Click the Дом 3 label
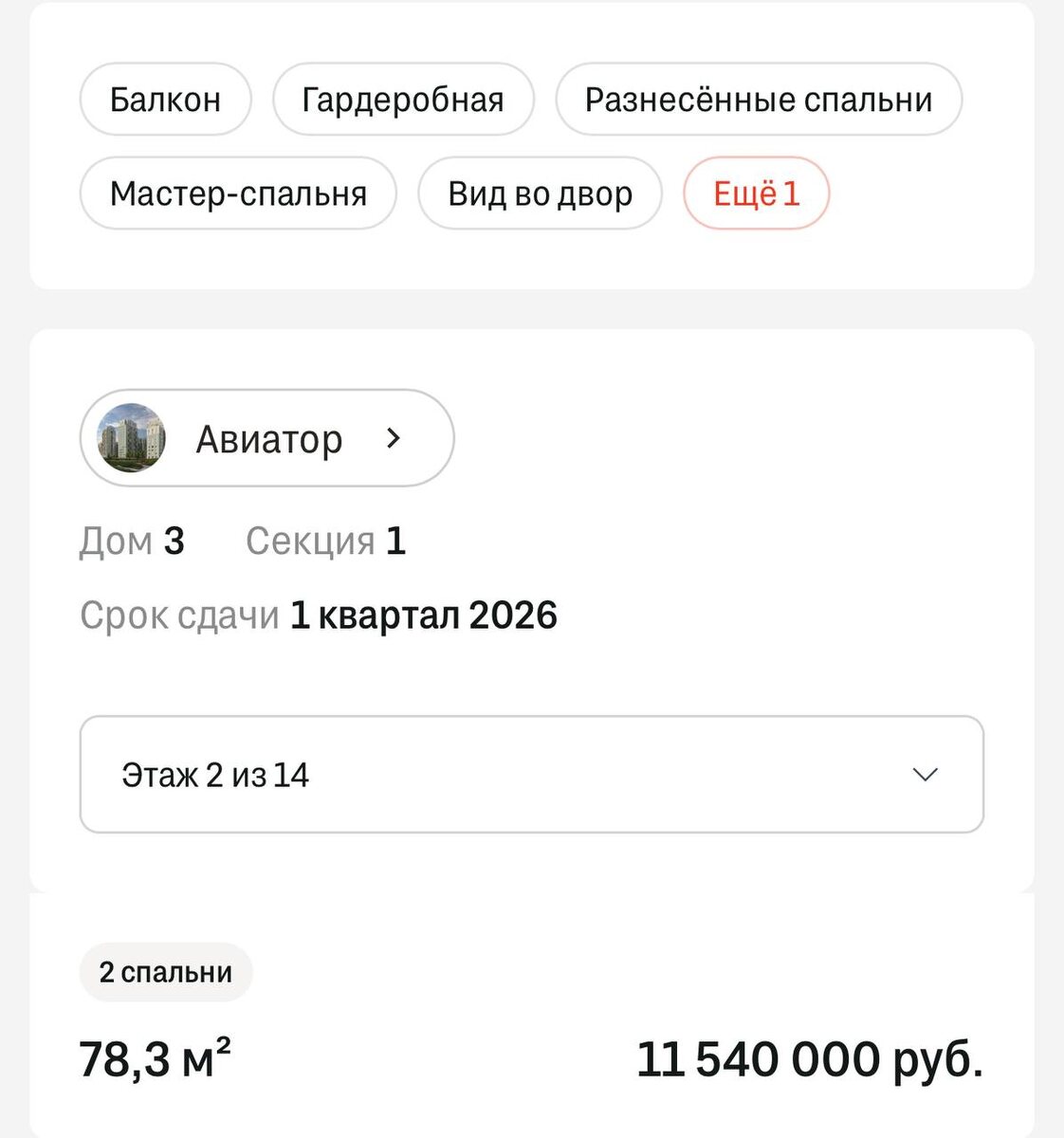The height and width of the screenshot is (1138, 1064). [x=133, y=541]
